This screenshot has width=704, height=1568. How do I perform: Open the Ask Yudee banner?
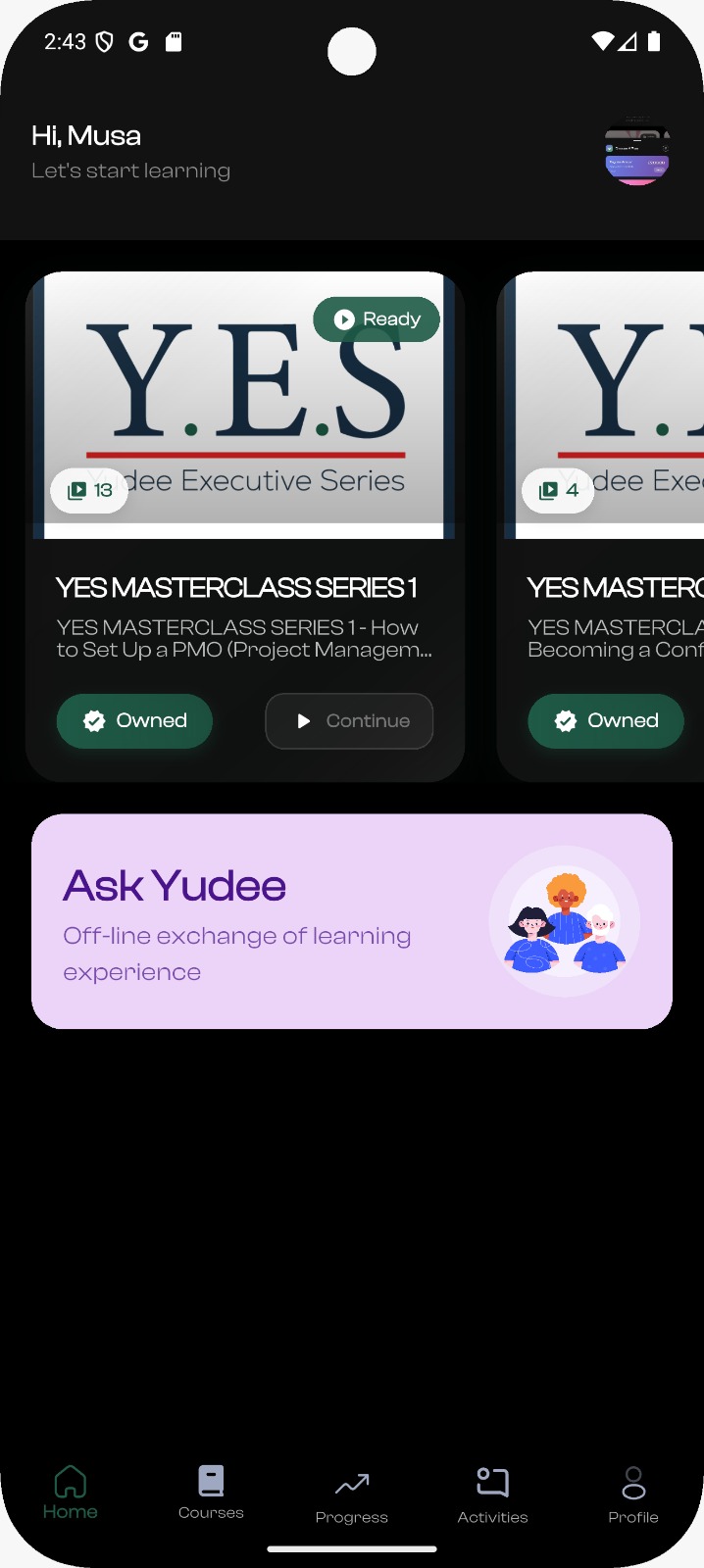(x=351, y=920)
